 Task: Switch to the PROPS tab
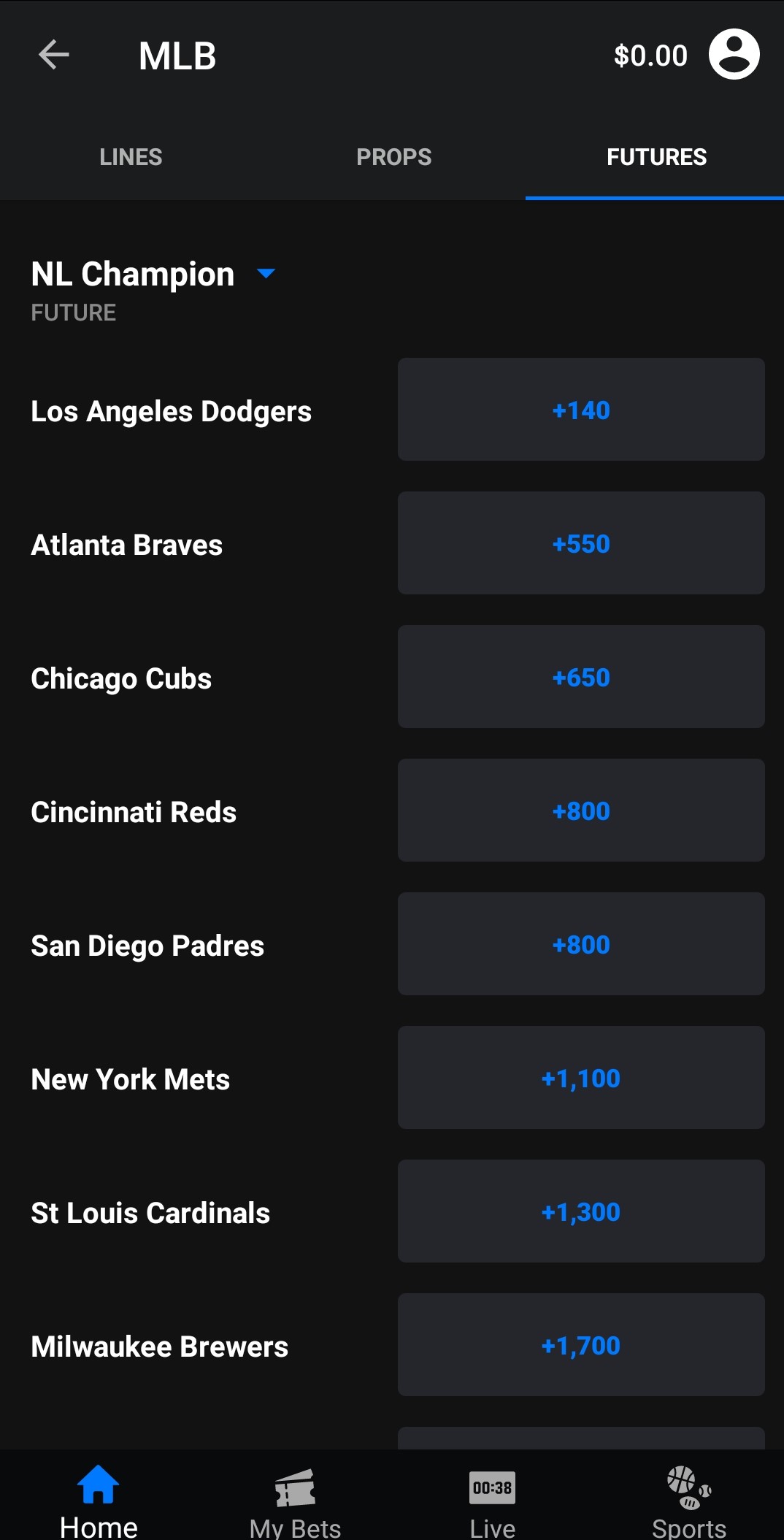coord(394,157)
